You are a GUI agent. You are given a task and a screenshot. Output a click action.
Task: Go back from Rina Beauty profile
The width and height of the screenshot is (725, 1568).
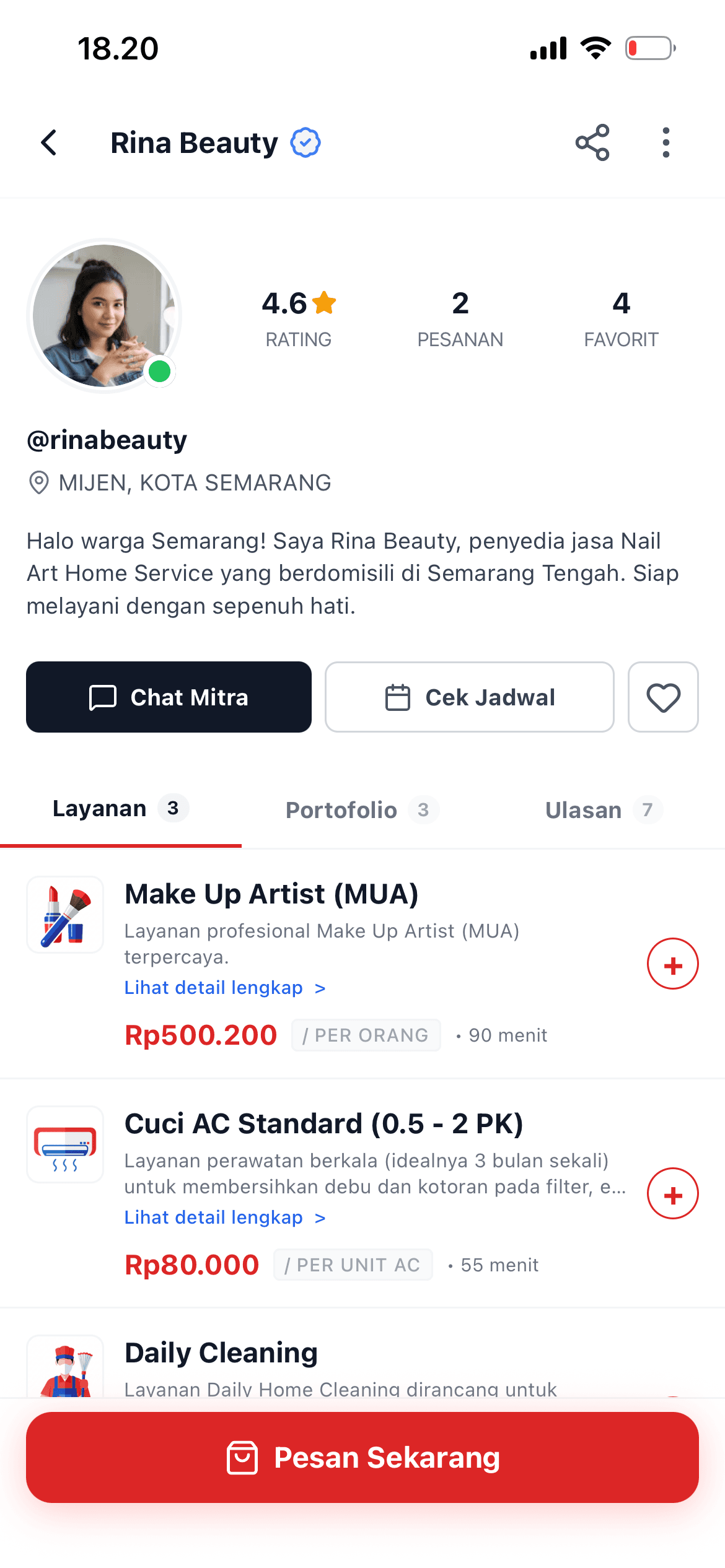(49, 143)
